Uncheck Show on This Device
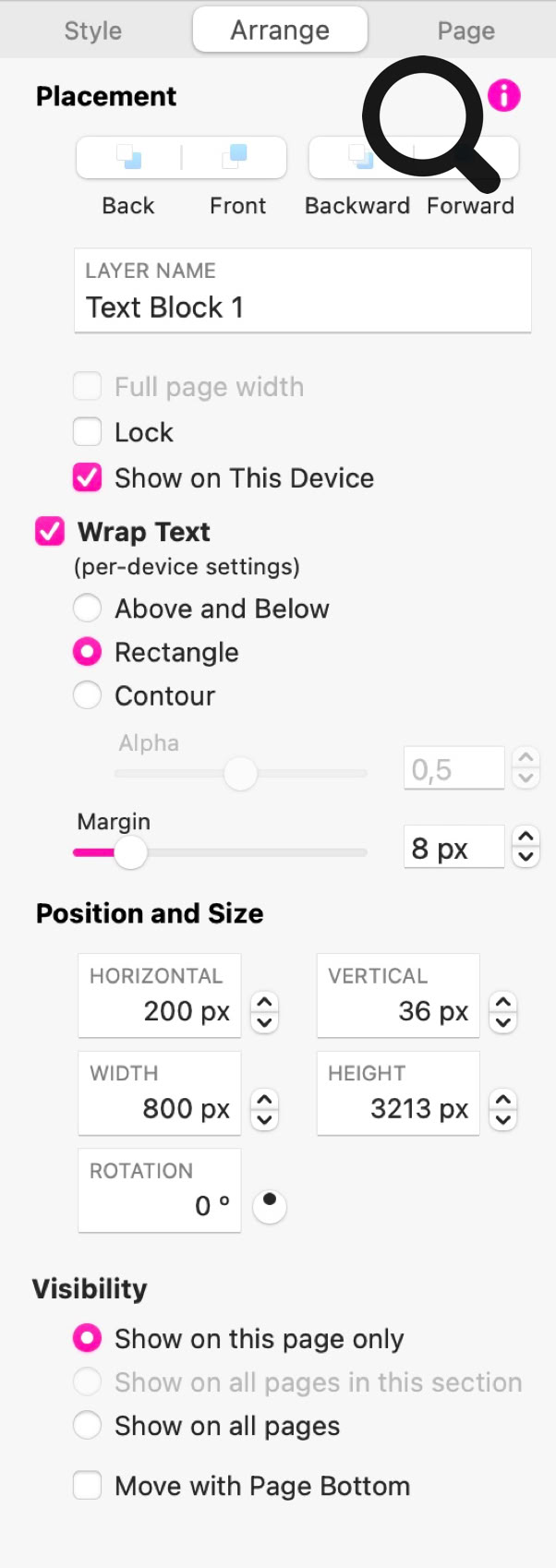Viewport: 556px width, 1568px height. pos(88,477)
